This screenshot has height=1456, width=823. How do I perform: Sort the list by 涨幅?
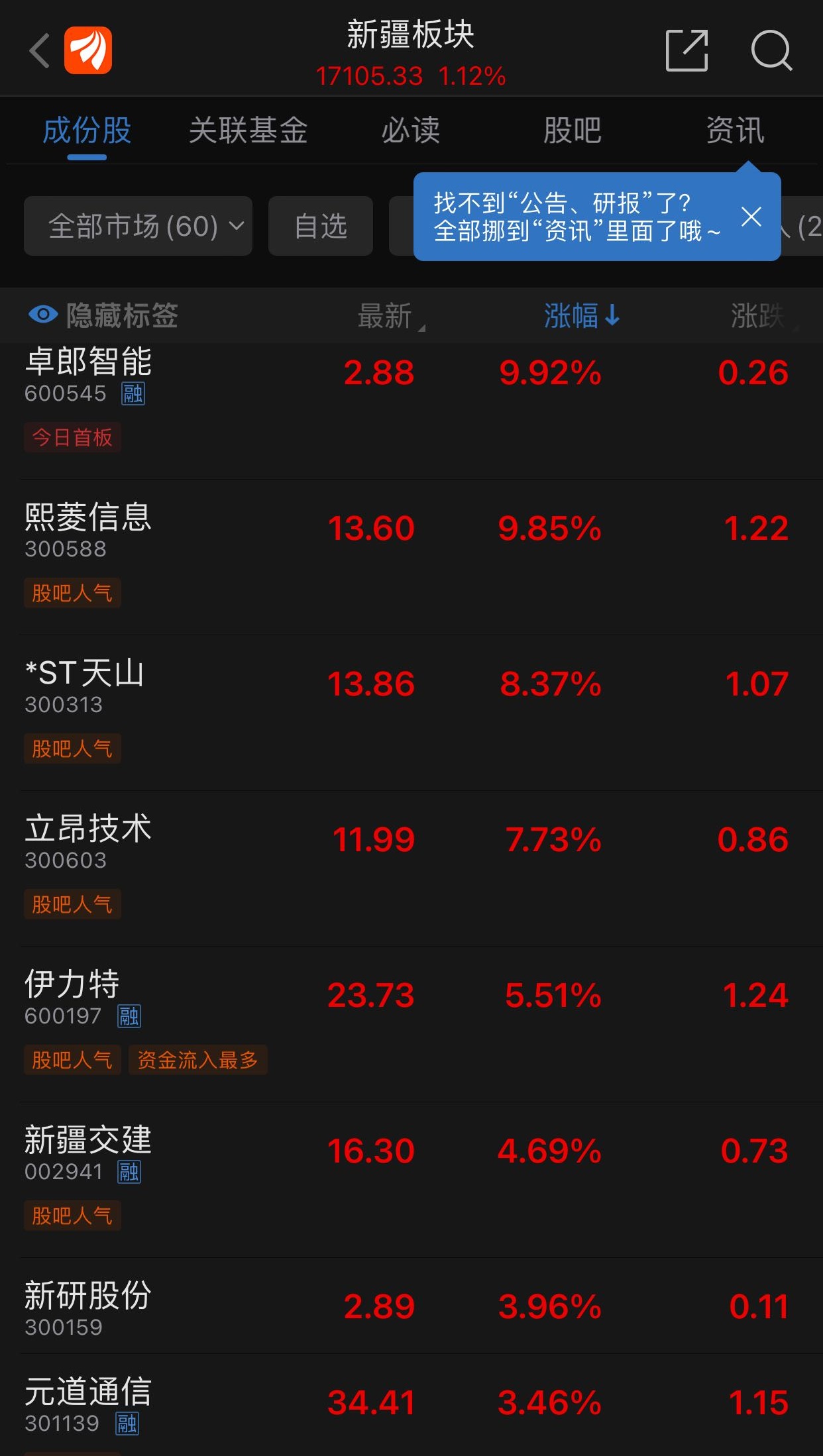[582, 315]
